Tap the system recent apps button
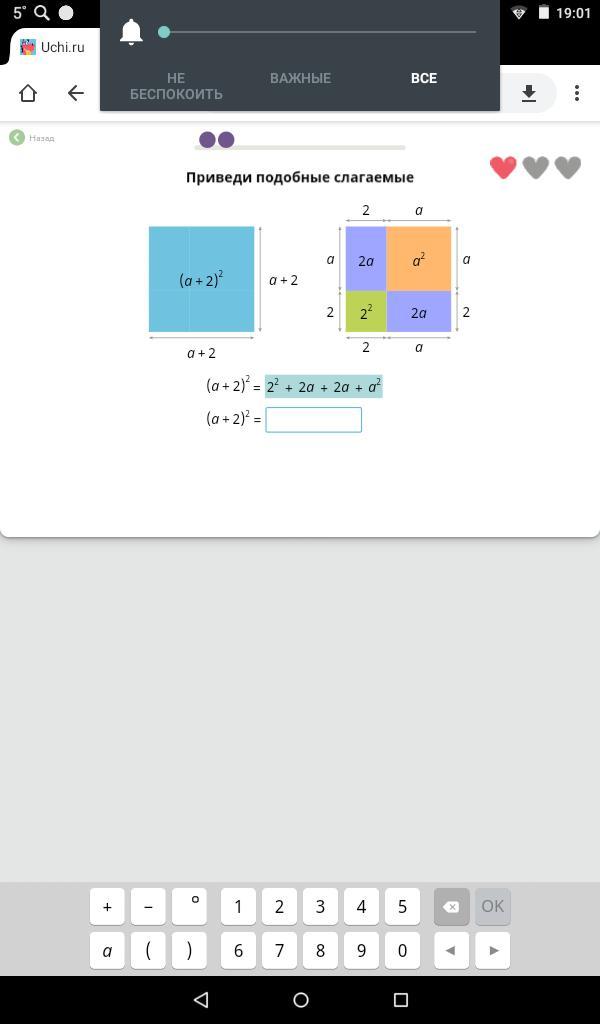The height and width of the screenshot is (1024, 600). pos(401,999)
